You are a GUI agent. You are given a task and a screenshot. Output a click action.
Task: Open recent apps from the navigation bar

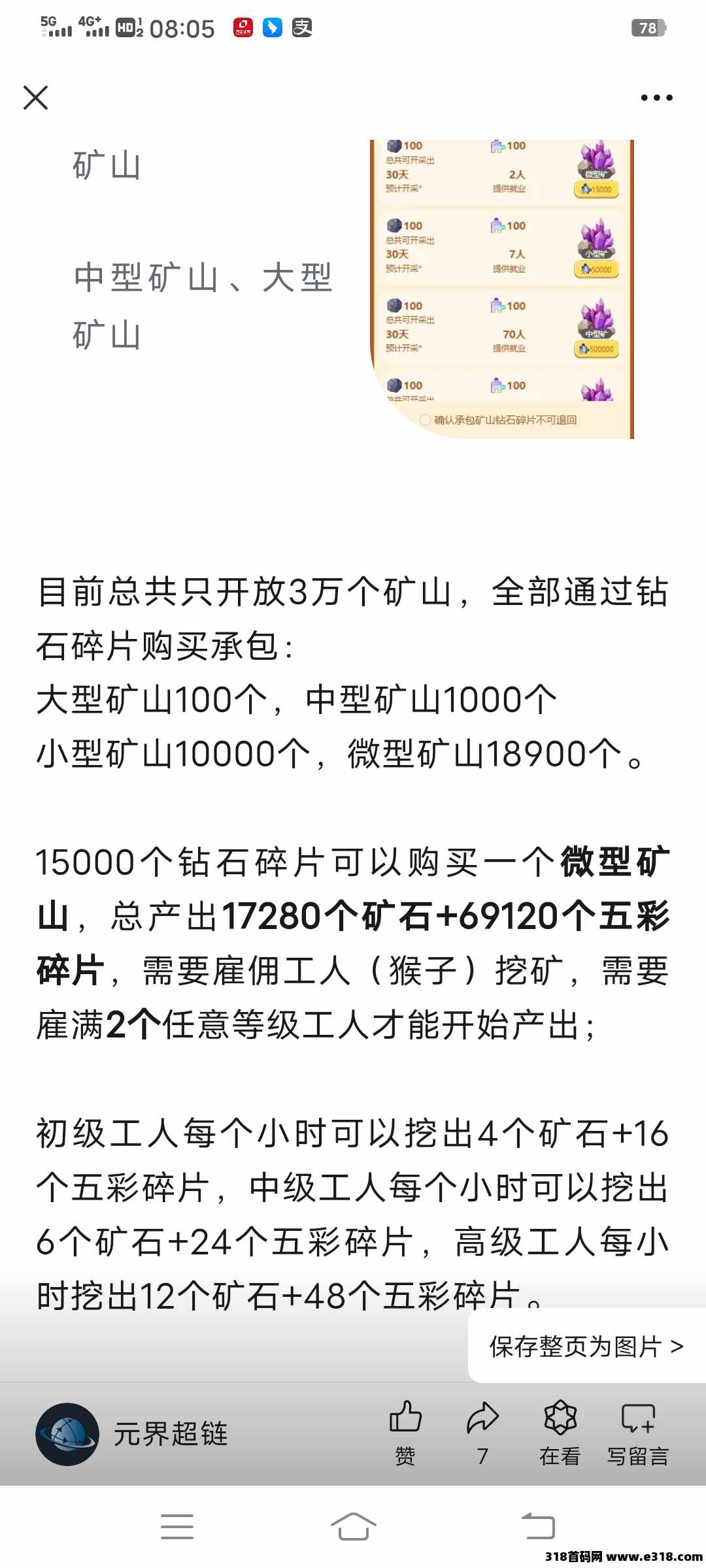coord(177,1527)
